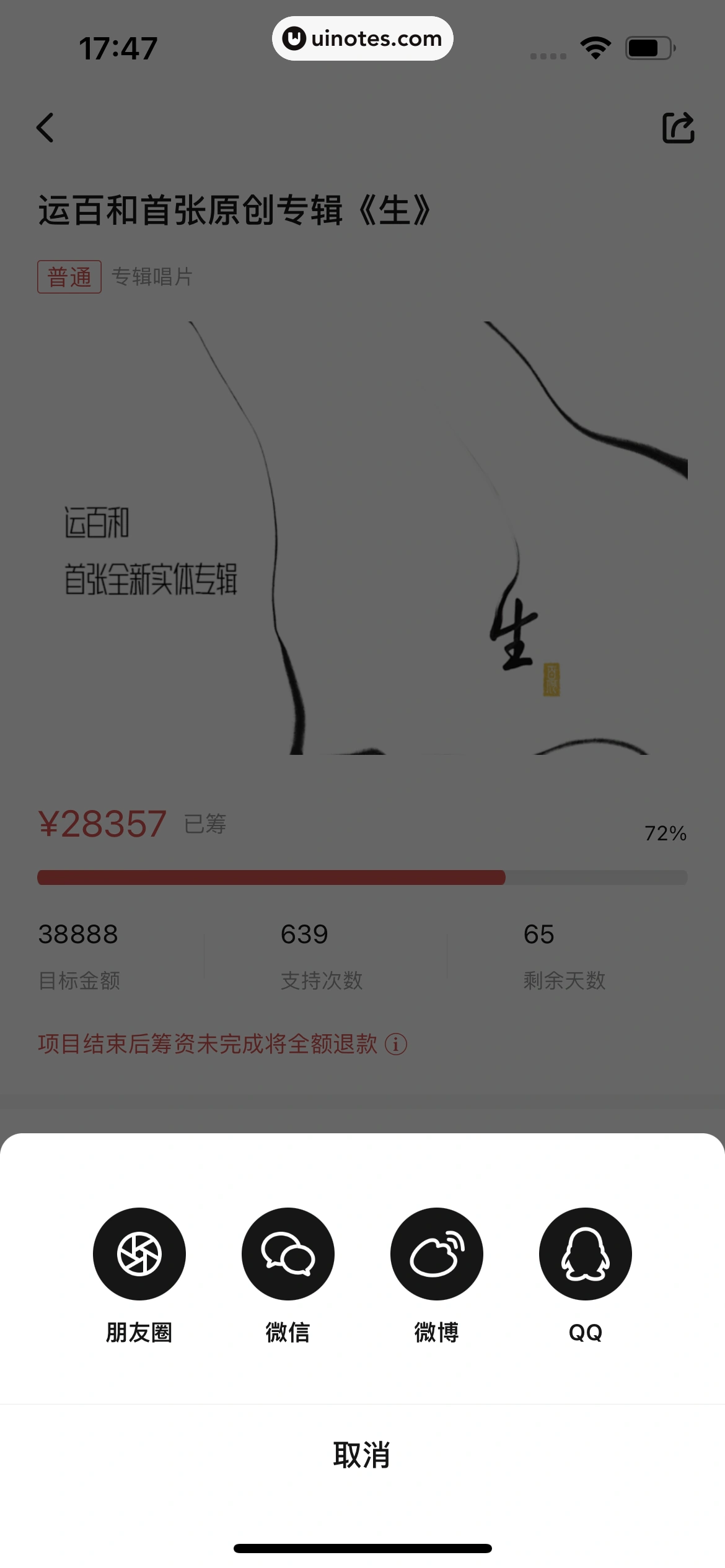Image resolution: width=725 pixels, height=1568 pixels.
Task: Open uinotes.com banner at top
Action: point(362,38)
